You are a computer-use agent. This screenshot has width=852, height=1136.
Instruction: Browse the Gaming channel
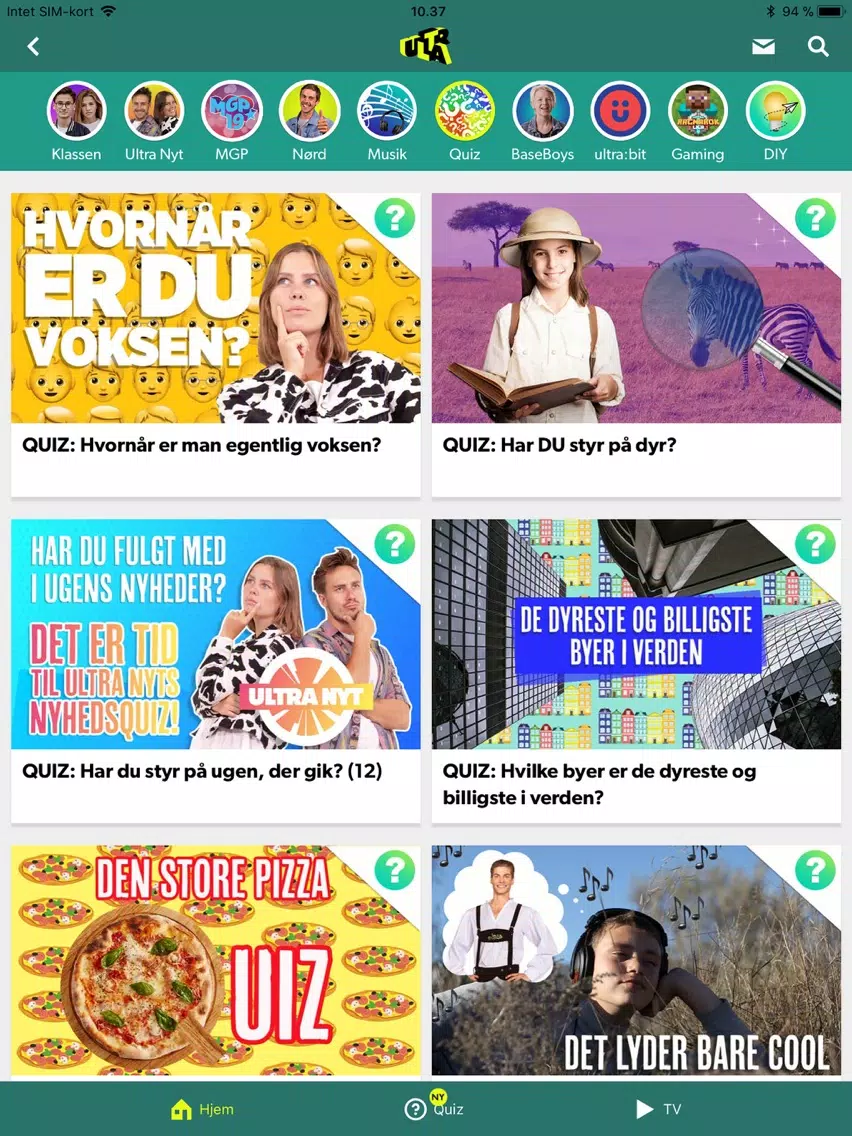coord(697,111)
